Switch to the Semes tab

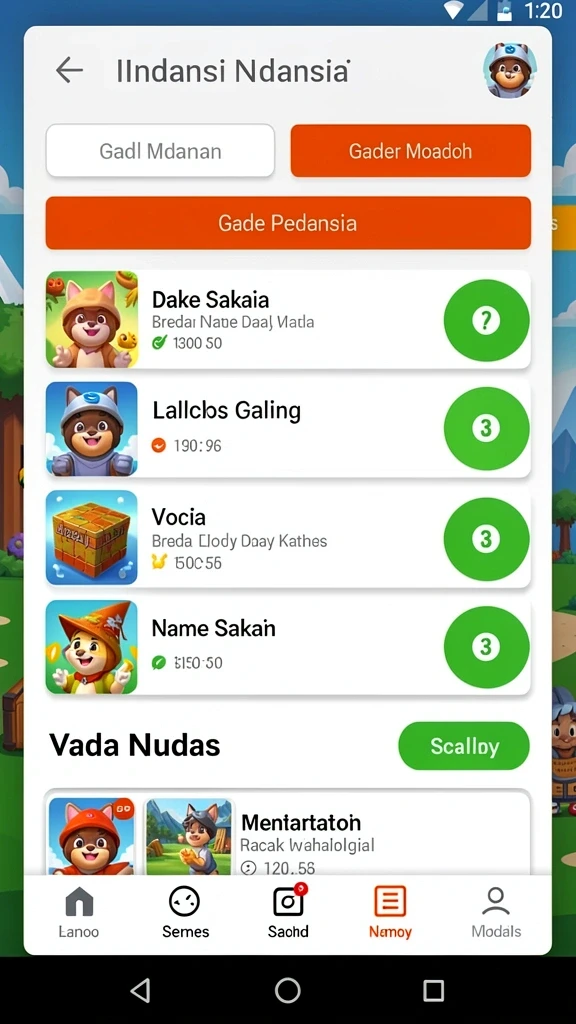click(x=185, y=912)
